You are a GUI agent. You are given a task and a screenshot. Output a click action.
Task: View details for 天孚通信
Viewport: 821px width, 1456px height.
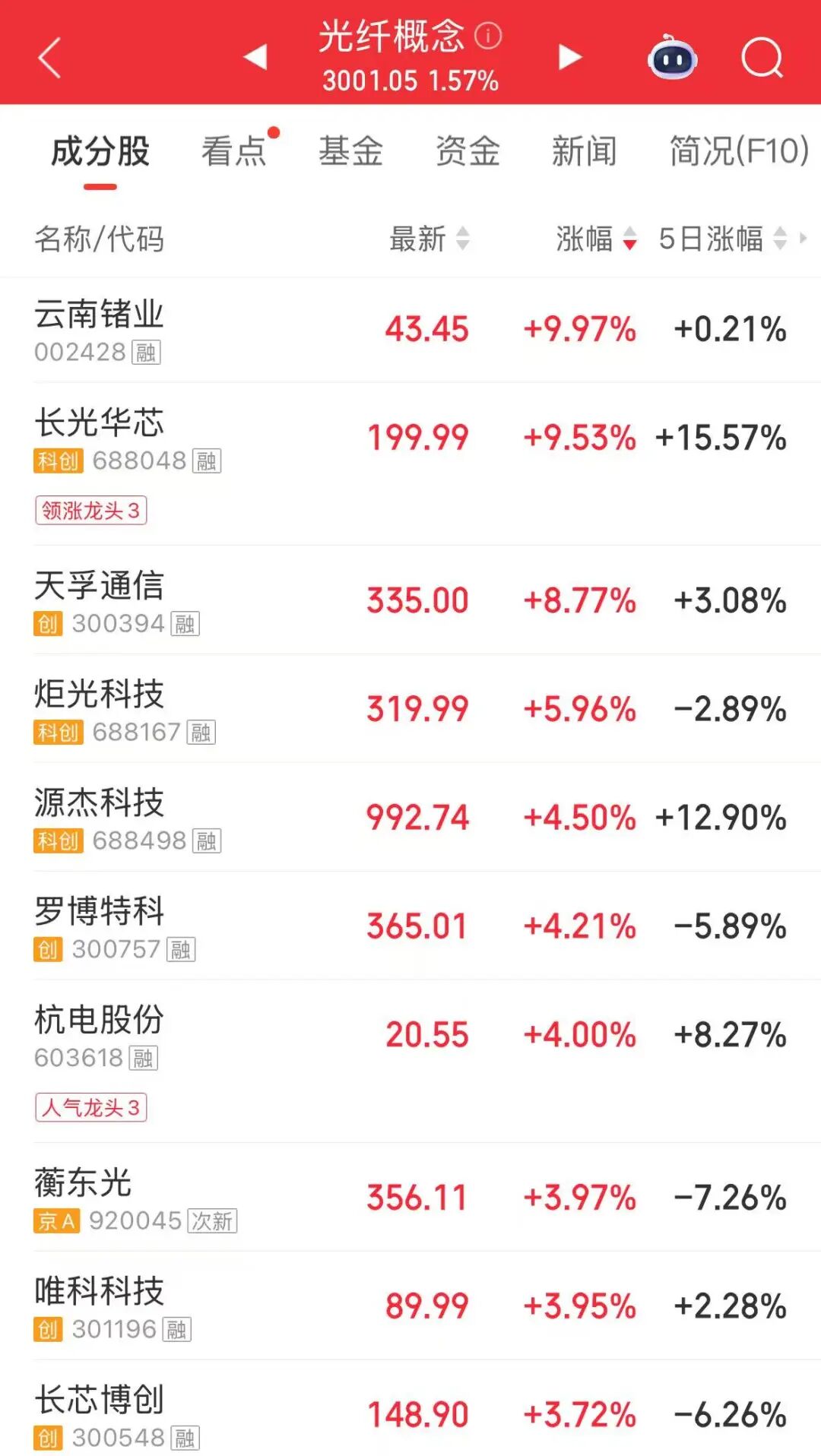pyautogui.click(x=410, y=600)
